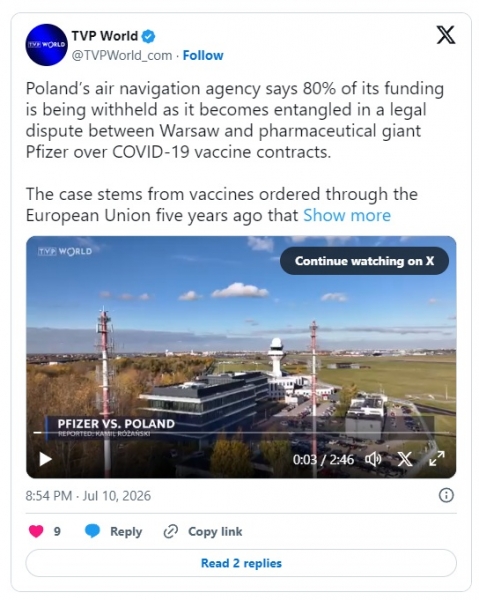
Task: Open the tweet info icon
Action: tap(446, 496)
